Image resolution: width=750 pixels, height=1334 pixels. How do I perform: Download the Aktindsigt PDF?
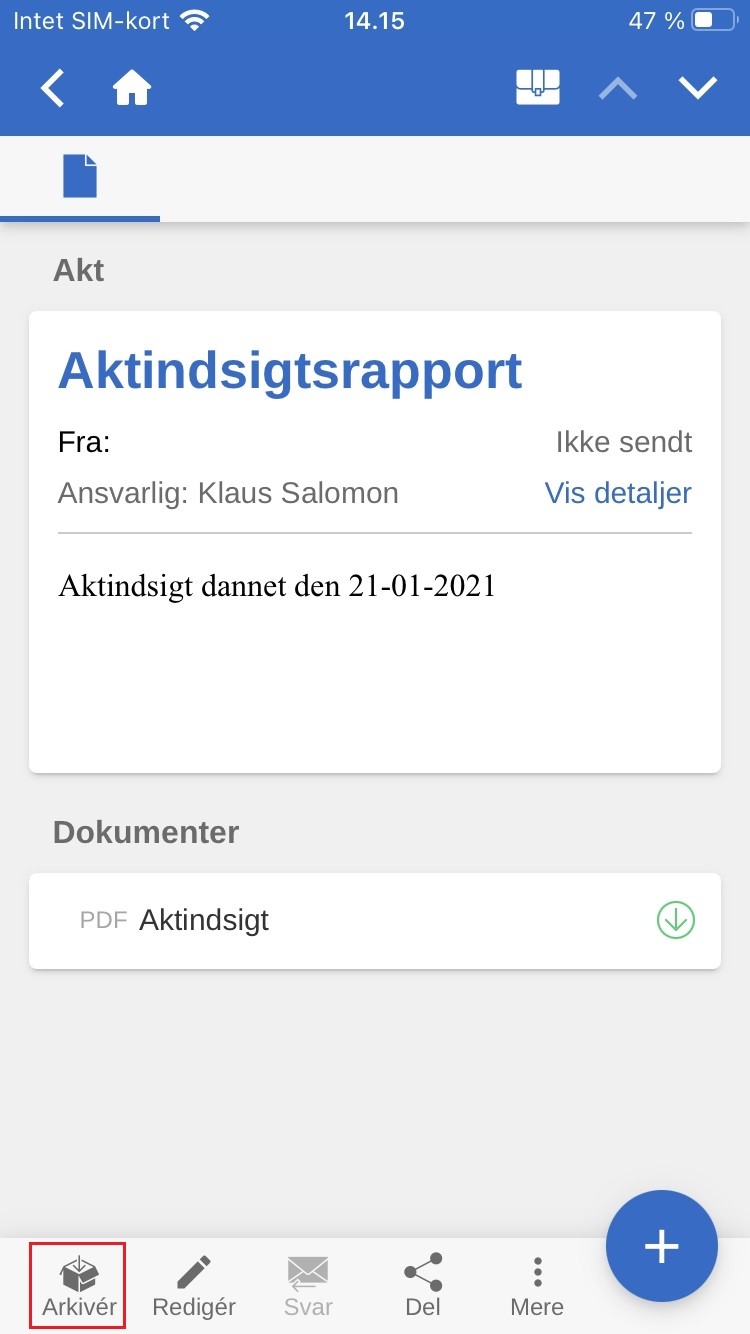676,920
